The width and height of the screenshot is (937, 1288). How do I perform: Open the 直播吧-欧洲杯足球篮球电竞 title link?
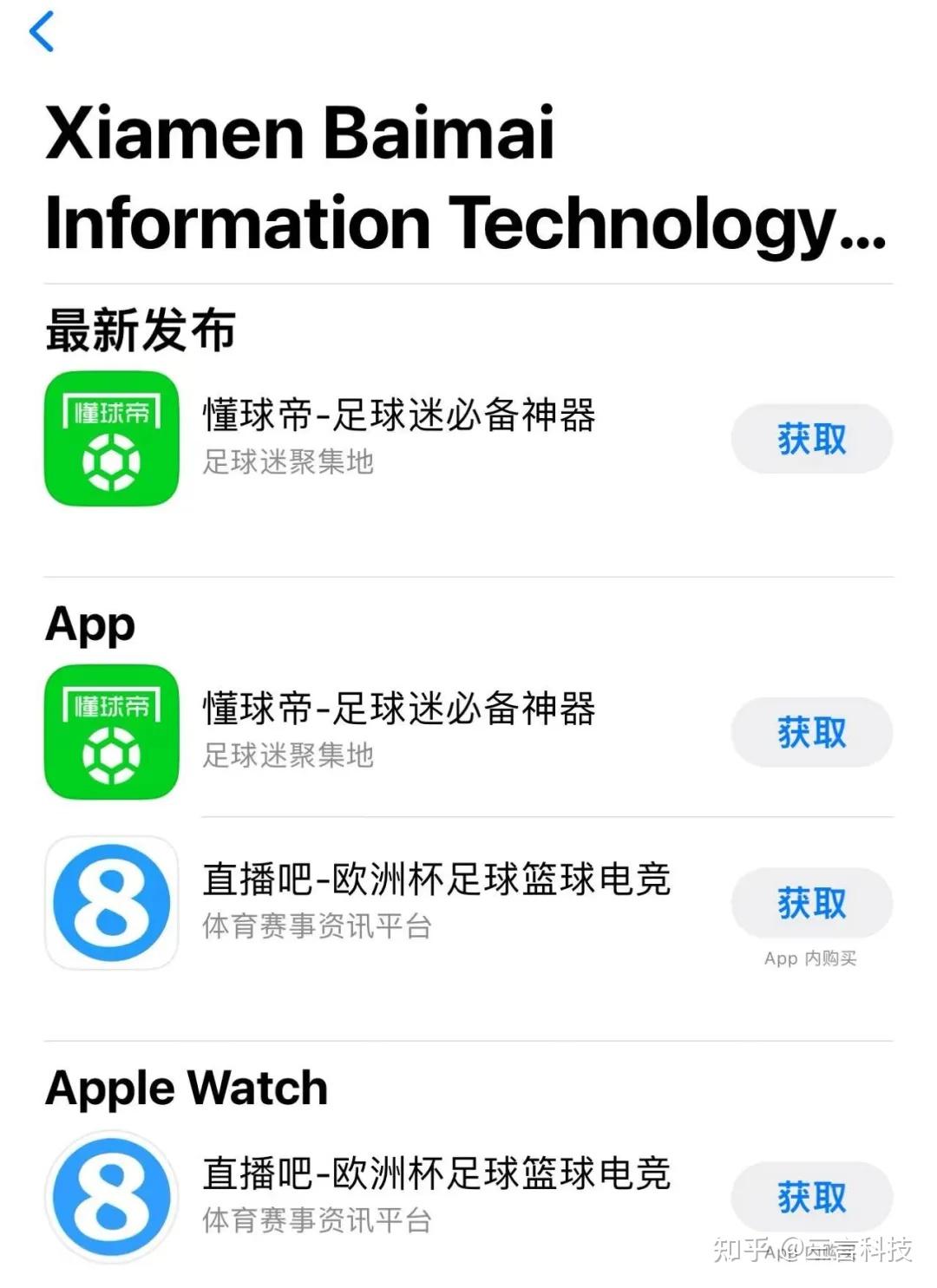438,879
